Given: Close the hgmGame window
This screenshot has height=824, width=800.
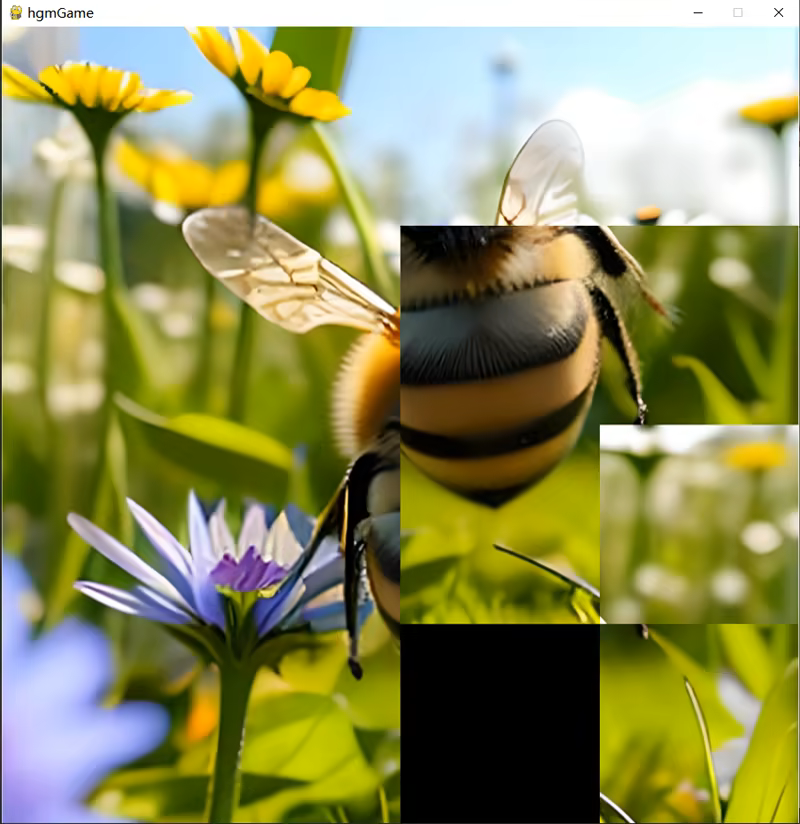Looking at the screenshot, I should 778,12.
